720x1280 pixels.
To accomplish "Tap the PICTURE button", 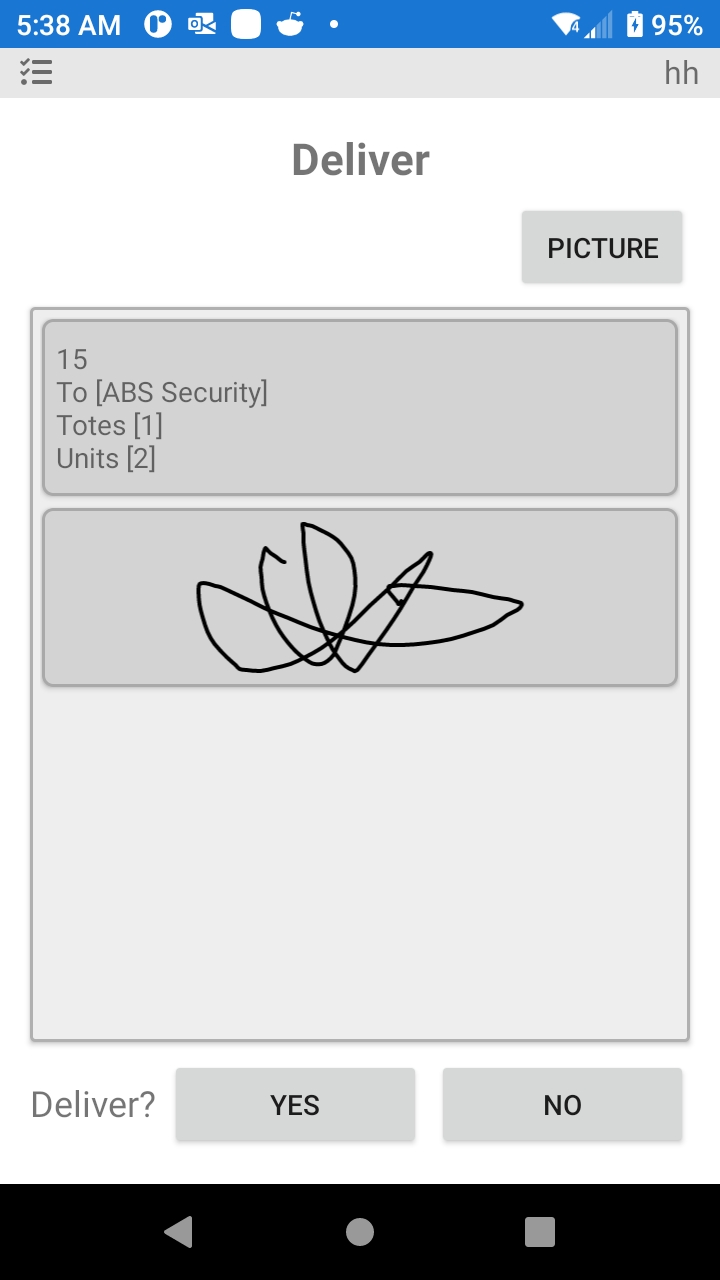I will (x=602, y=248).
